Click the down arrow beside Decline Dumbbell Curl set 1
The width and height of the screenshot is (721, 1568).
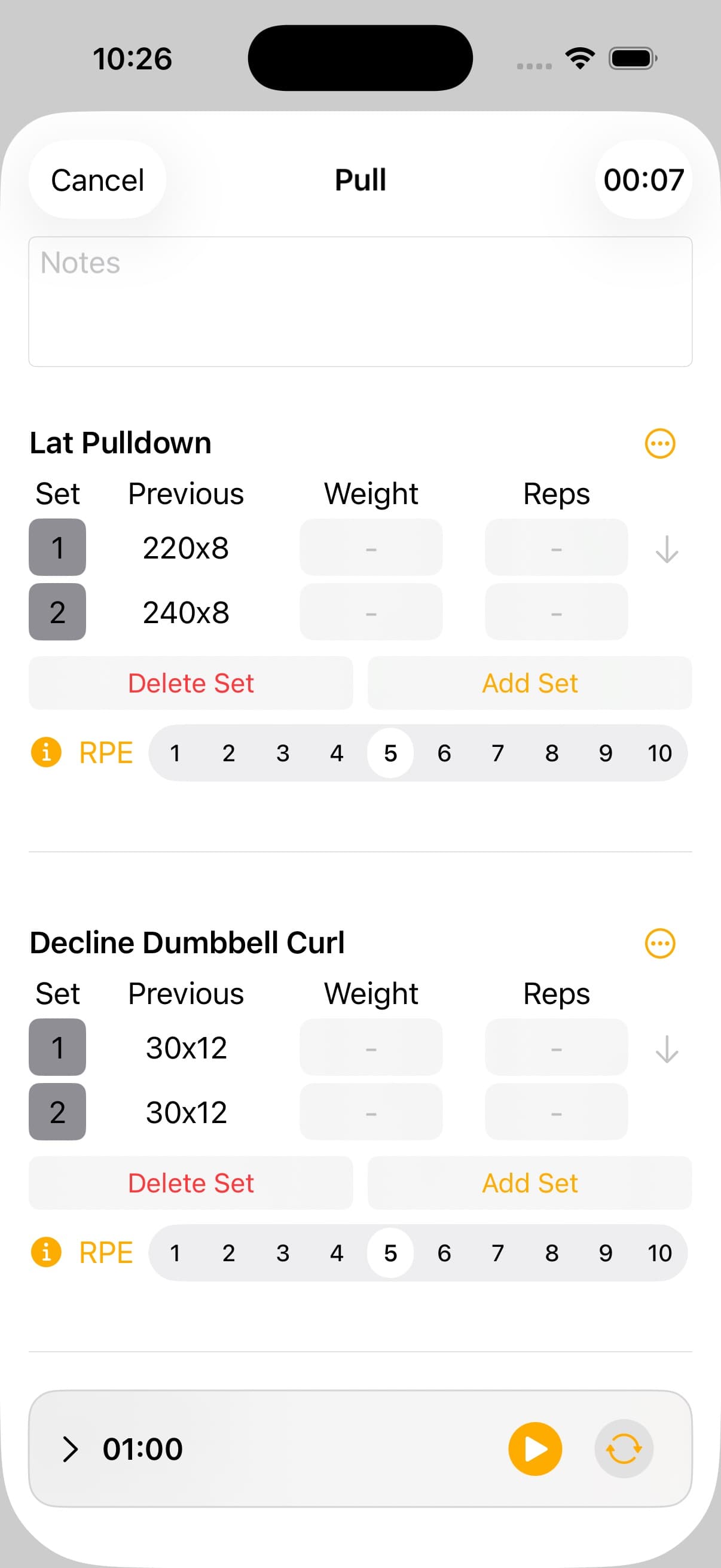point(667,1049)
